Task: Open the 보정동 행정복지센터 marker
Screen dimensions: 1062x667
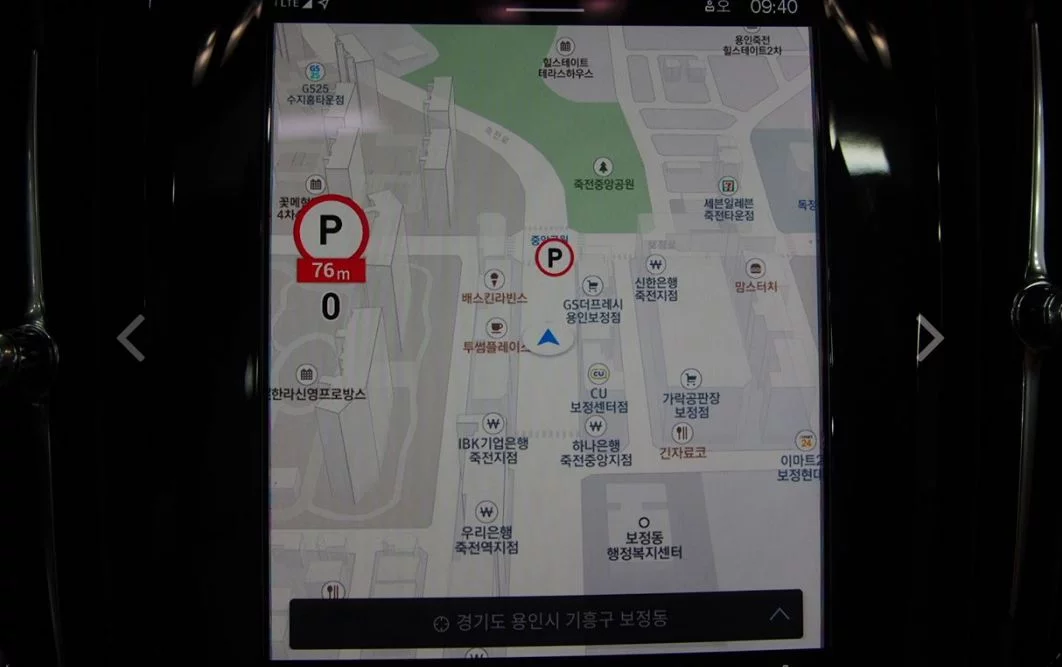Action: pyautogui.click(x=644, y=522)
